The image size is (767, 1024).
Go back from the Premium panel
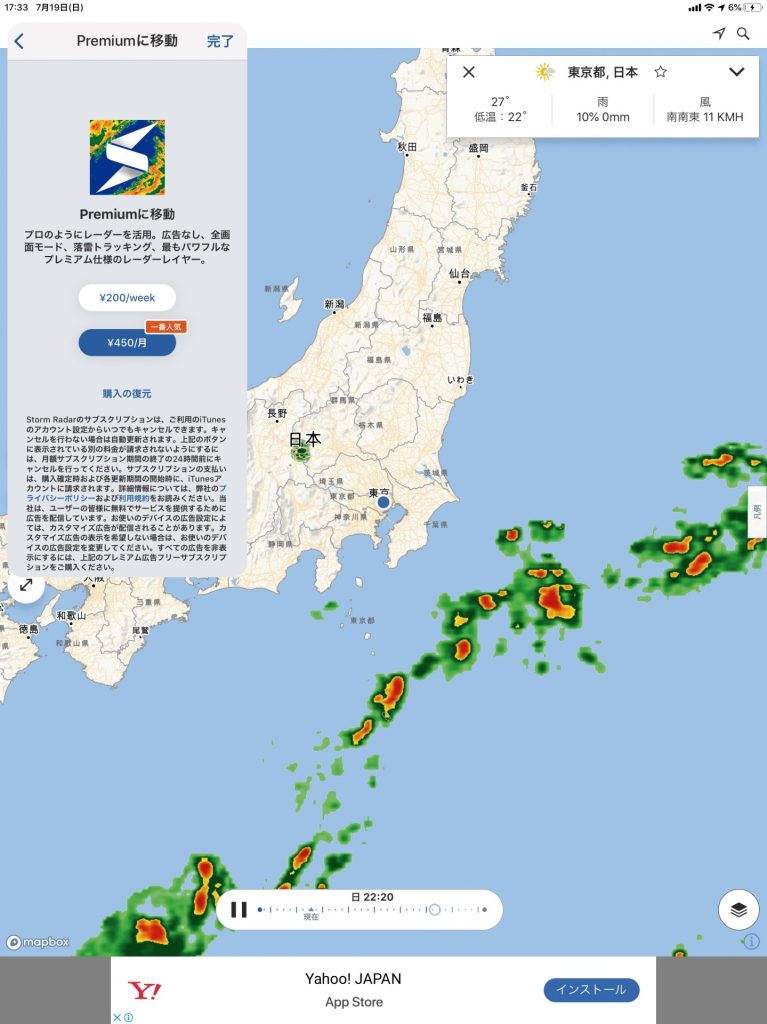pos(19,42)
